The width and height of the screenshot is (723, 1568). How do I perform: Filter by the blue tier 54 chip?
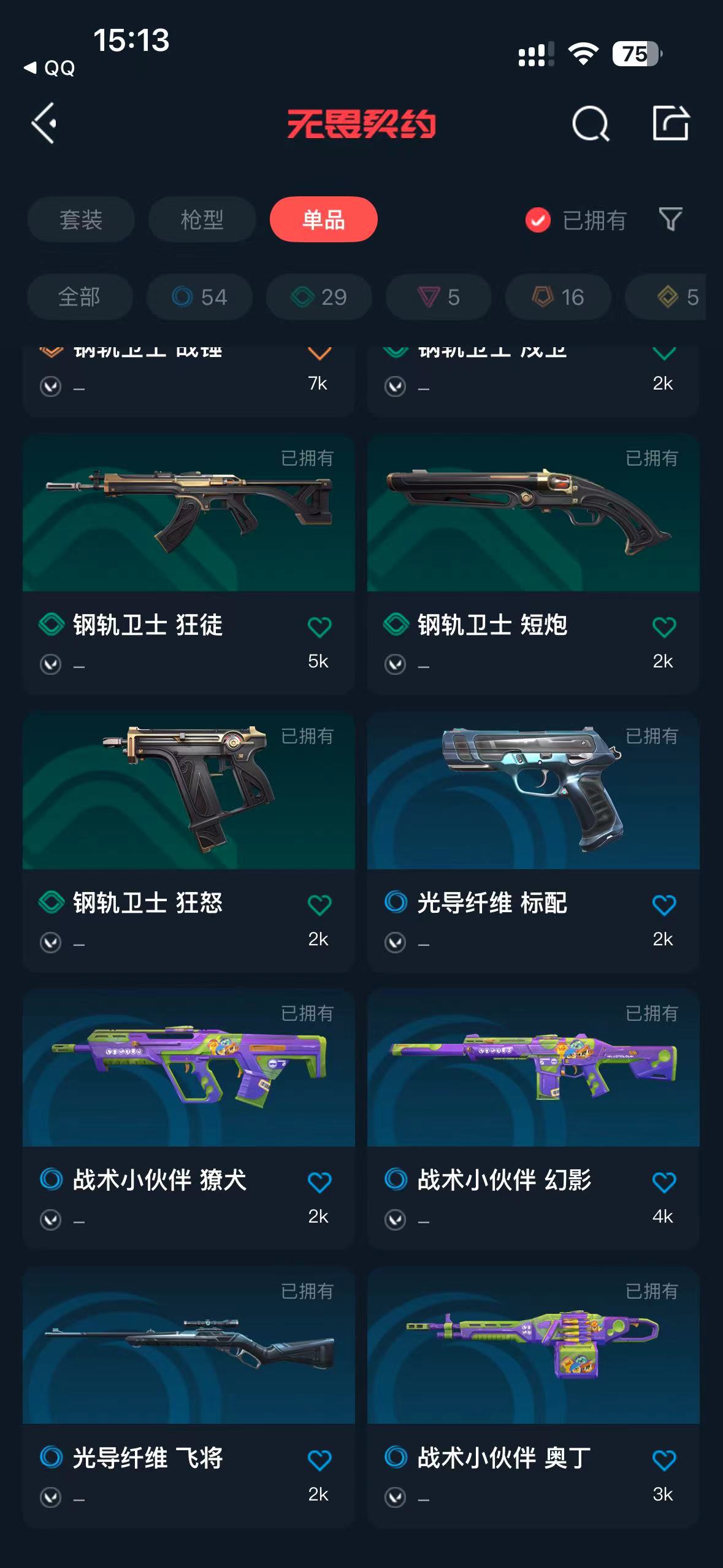click(199, 297)
